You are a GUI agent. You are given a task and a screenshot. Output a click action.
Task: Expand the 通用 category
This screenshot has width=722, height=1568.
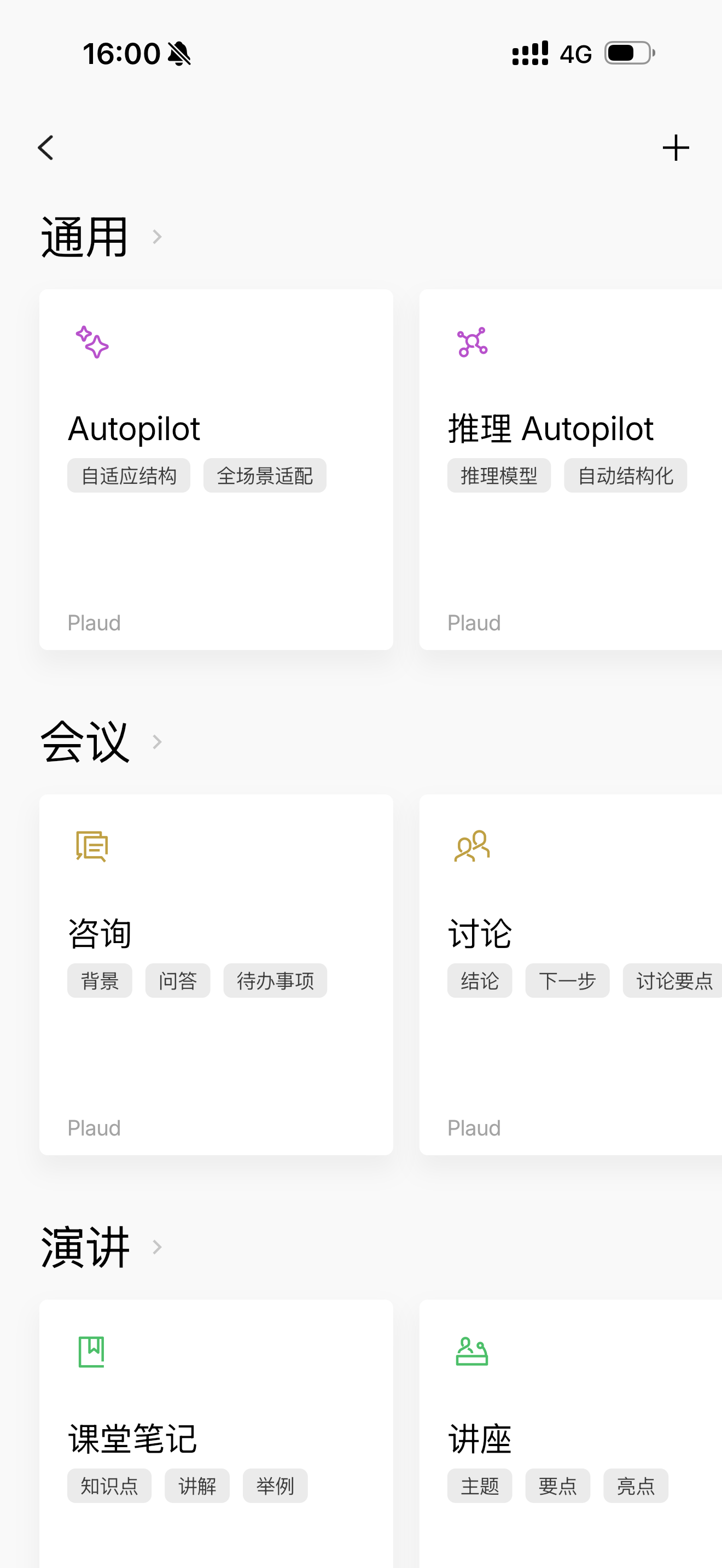tap(102, 237)
